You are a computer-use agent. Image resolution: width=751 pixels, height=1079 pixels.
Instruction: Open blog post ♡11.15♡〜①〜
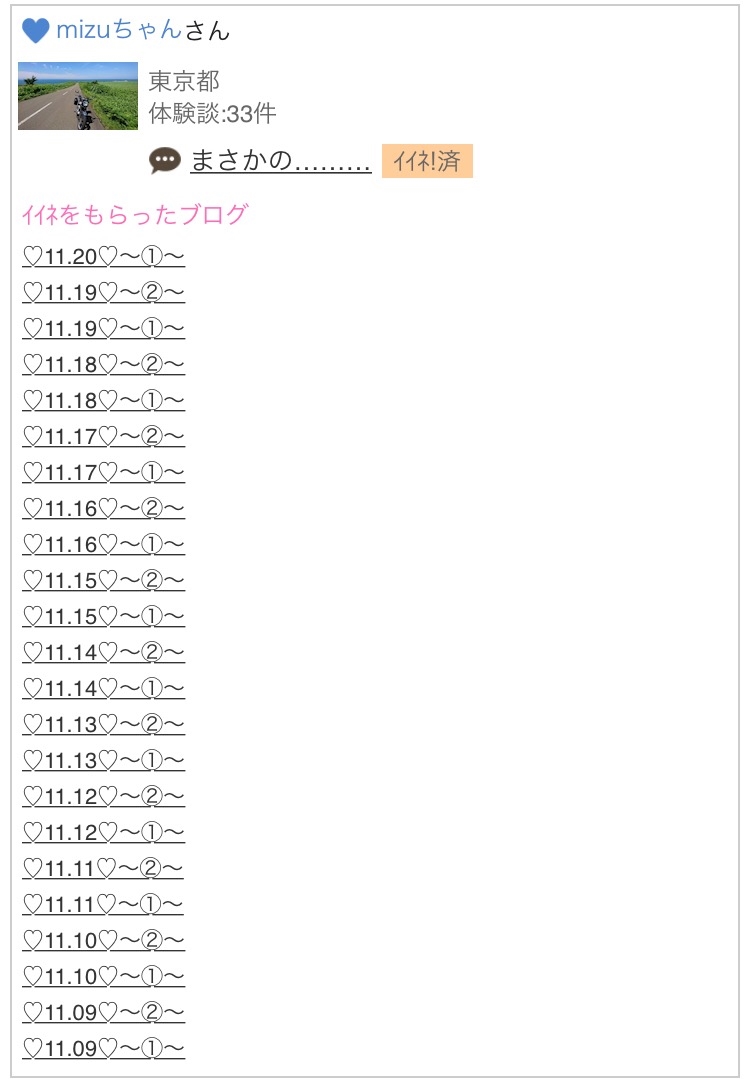point(103,616)
